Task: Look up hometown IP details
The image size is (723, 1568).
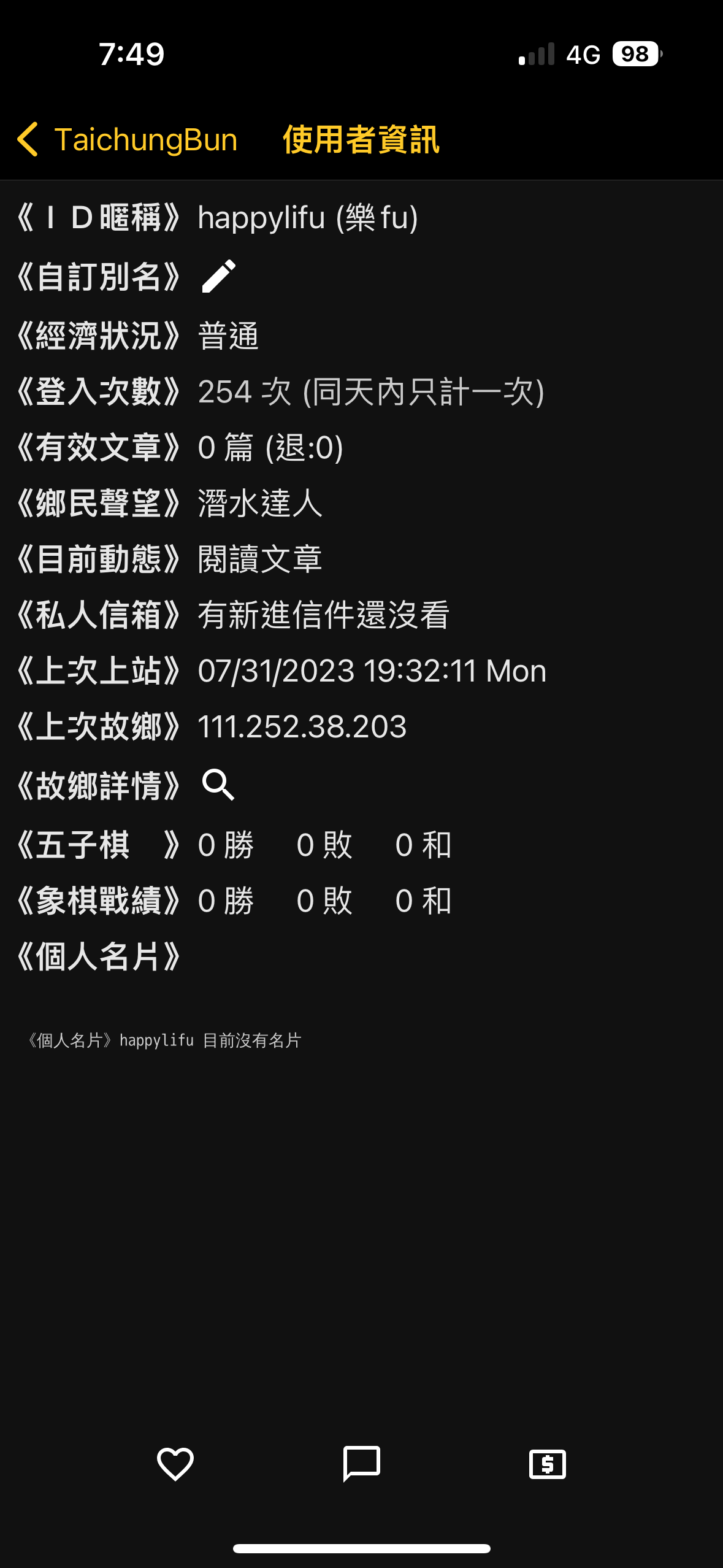Action: 218,785
